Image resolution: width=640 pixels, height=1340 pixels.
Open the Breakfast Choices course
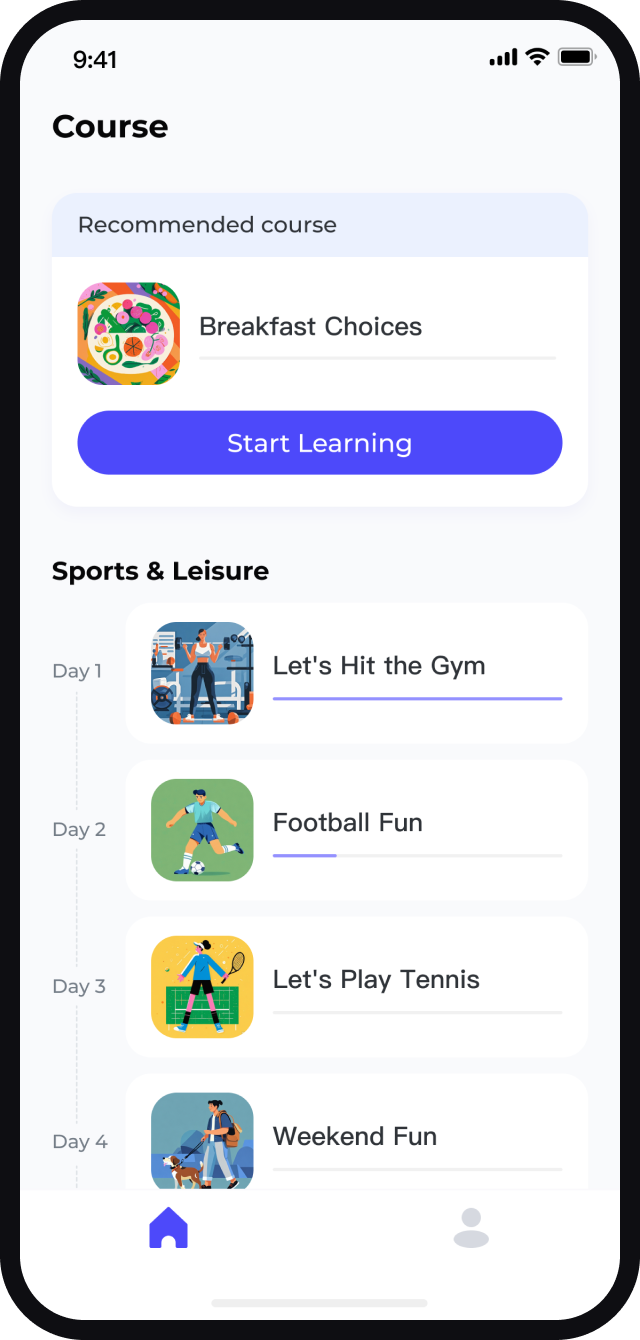point(310,327)
